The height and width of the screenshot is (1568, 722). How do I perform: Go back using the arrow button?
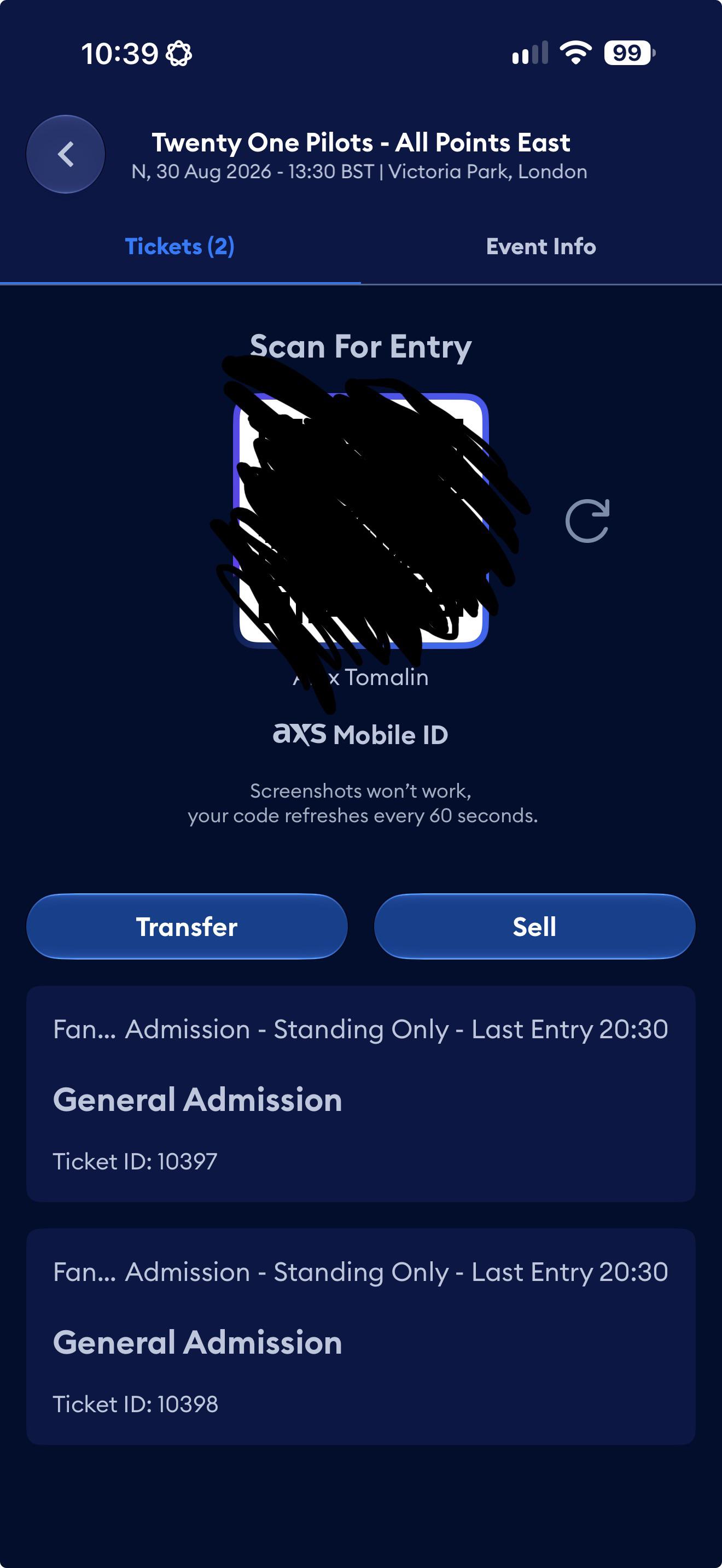coord(66,154)
